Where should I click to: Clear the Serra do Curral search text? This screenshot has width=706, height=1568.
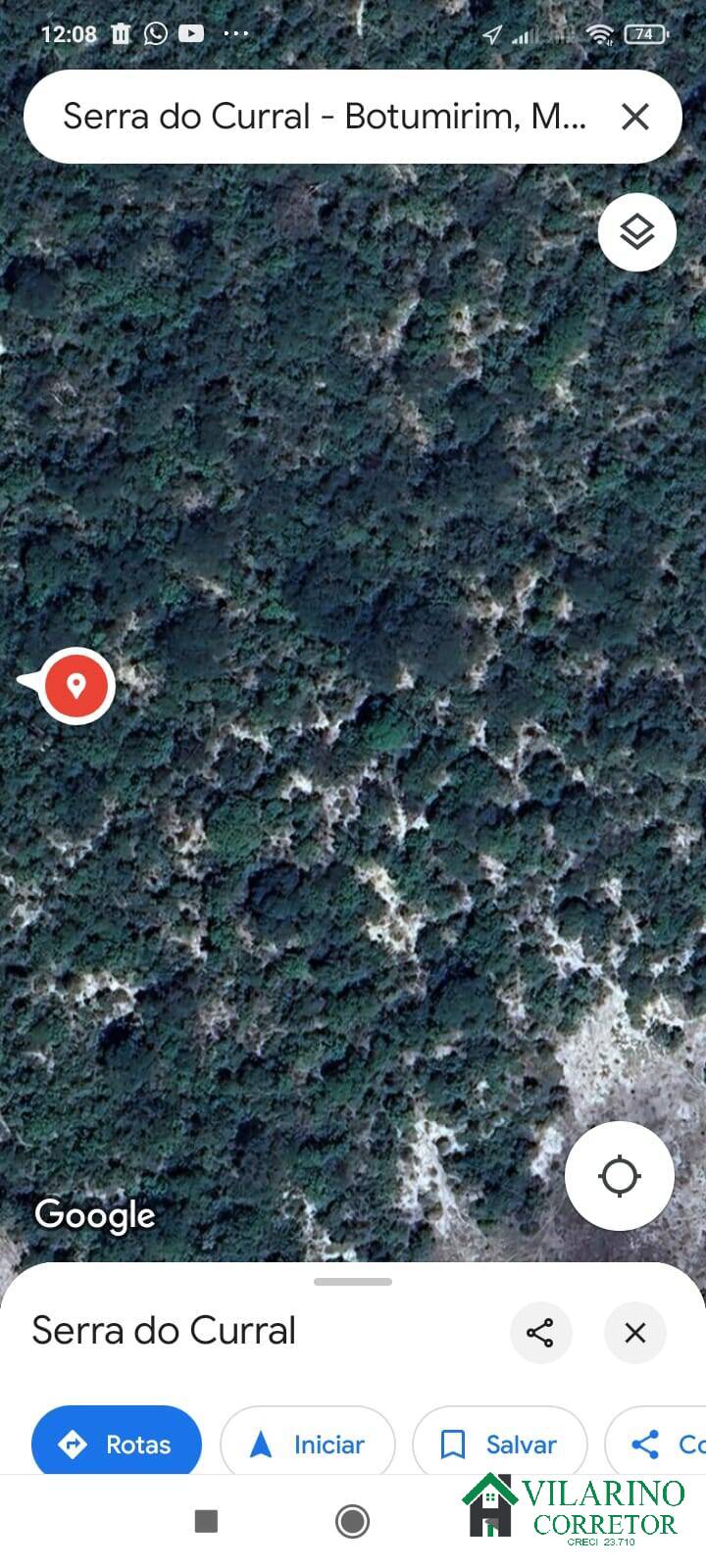tap(635, 117)
